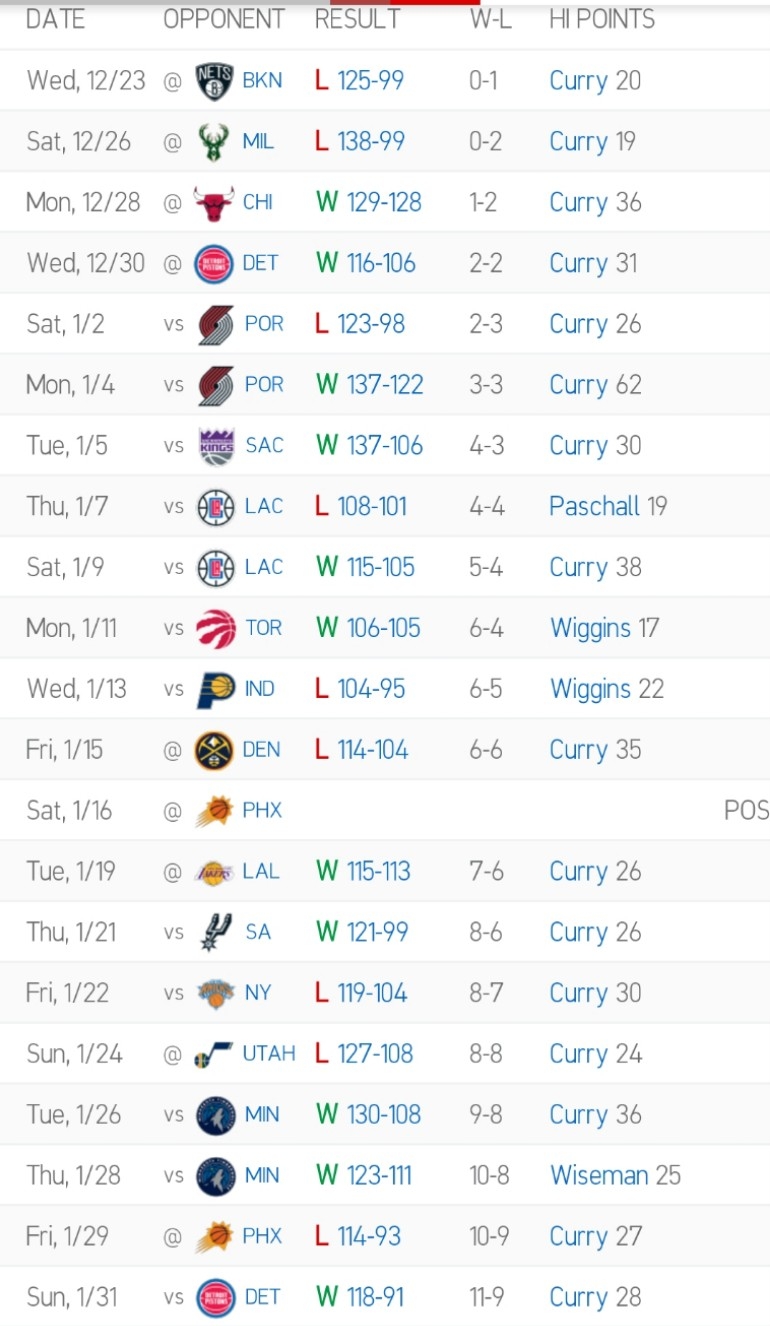The height and width of the screenshot is (1326, 770).
Task: Open the TOR Raptors team link
Action: click(264, 628)
